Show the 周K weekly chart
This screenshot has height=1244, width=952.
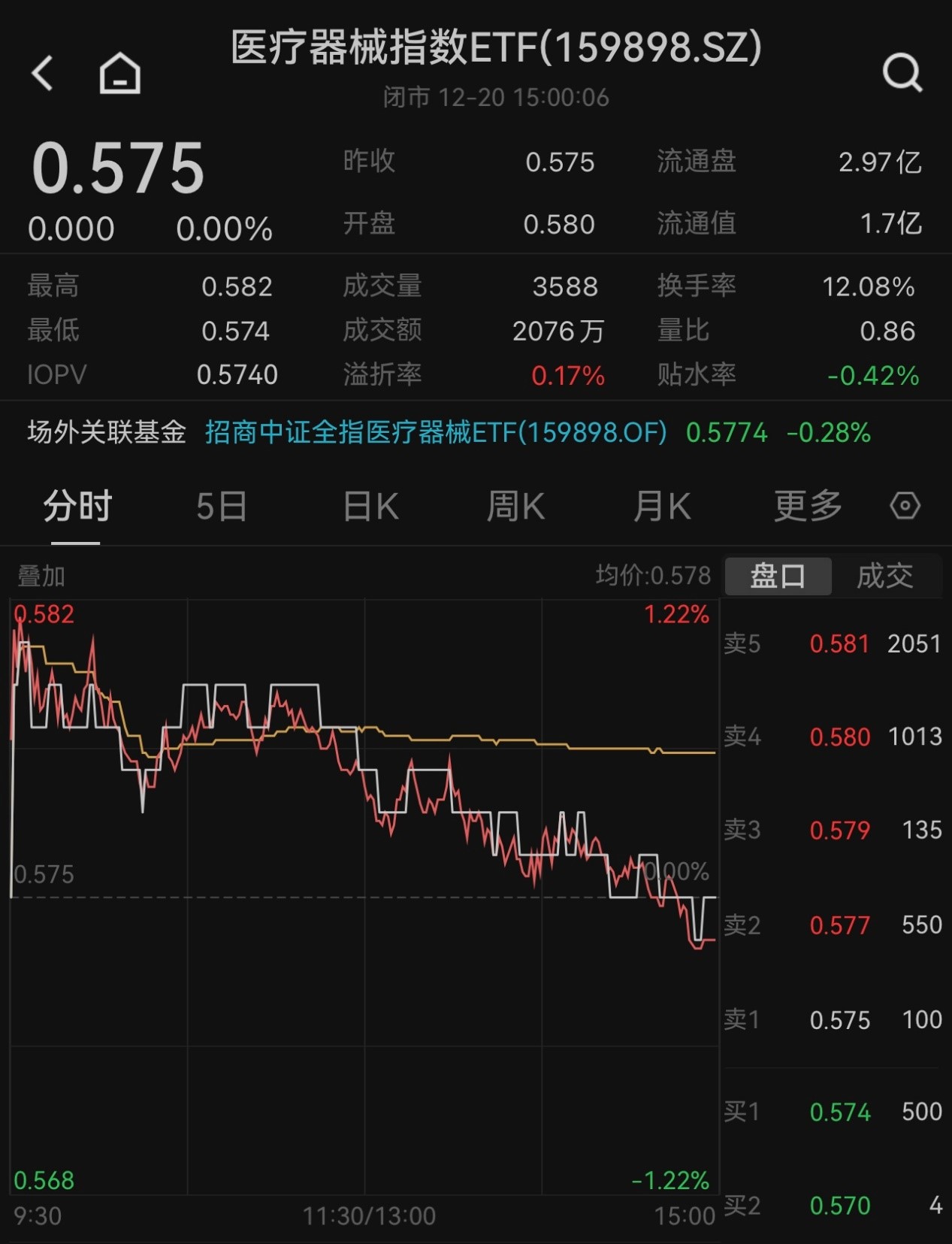click(x=515, y=507)
